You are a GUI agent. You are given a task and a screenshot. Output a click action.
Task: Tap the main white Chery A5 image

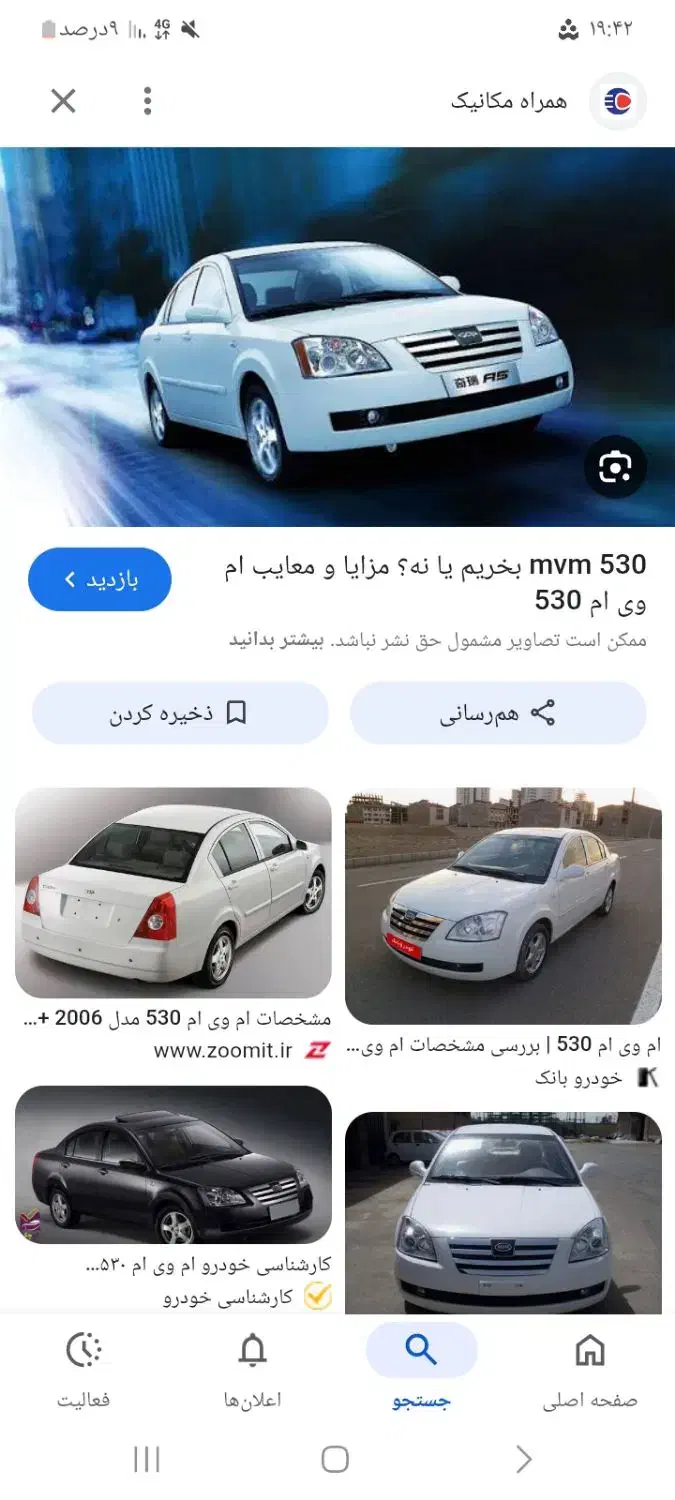tap(337, 336)
